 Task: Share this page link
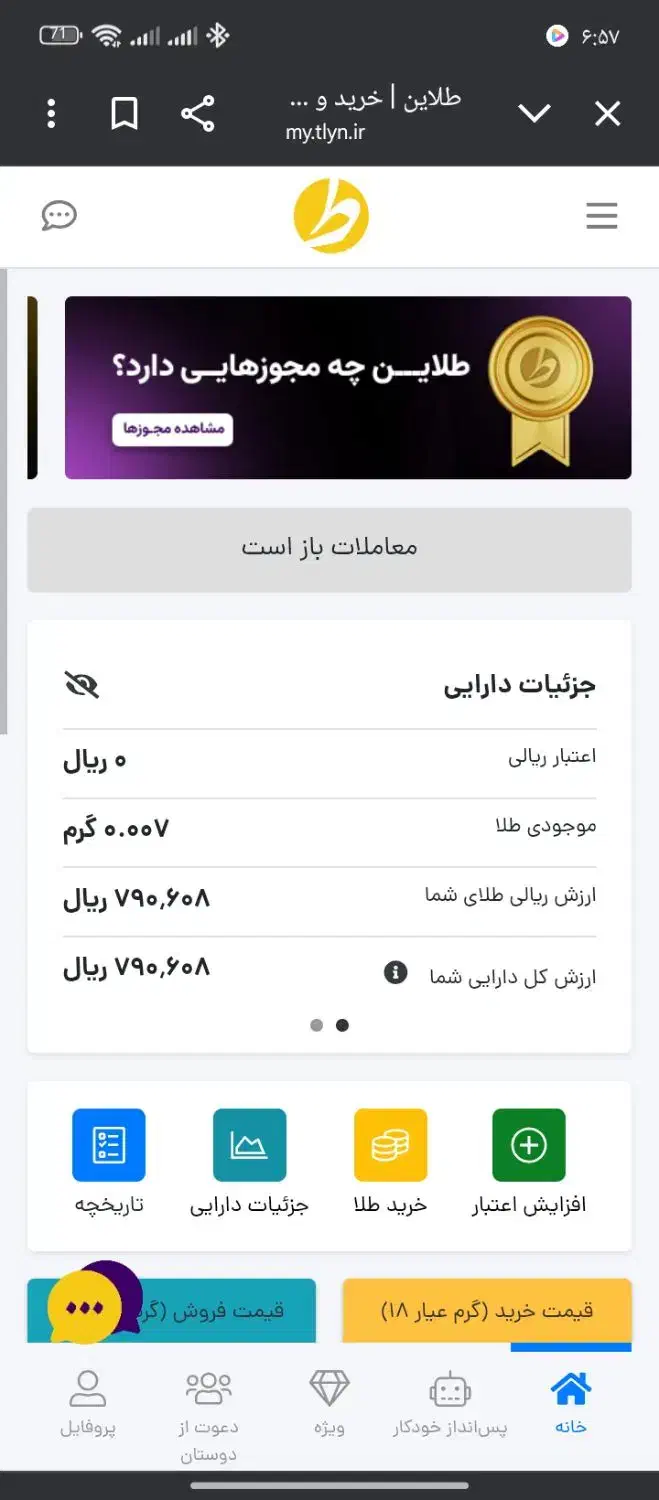click(x=198, y=114)
